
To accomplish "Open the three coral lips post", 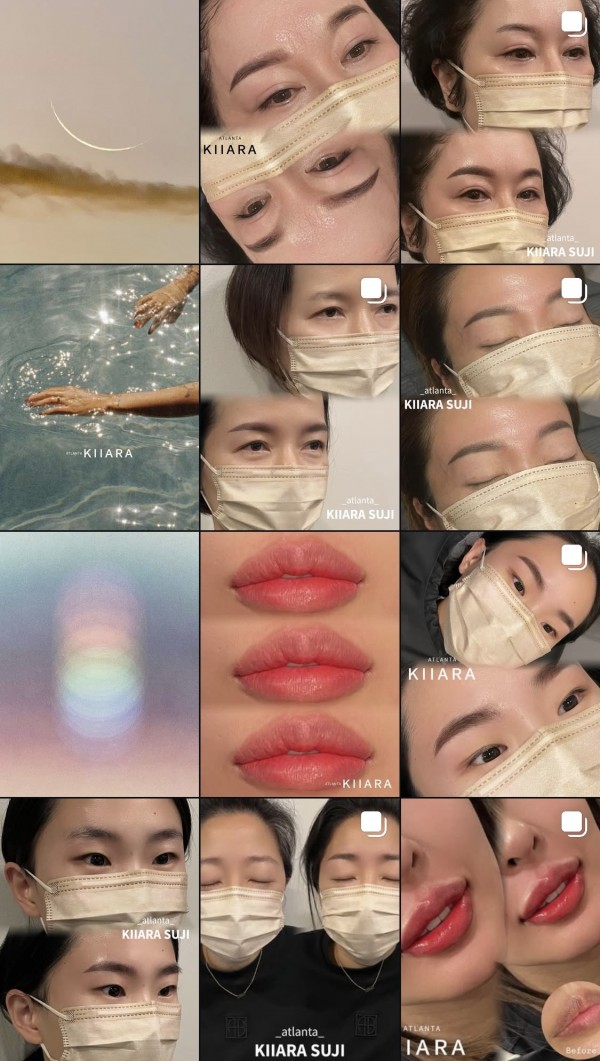I will 299,664.
